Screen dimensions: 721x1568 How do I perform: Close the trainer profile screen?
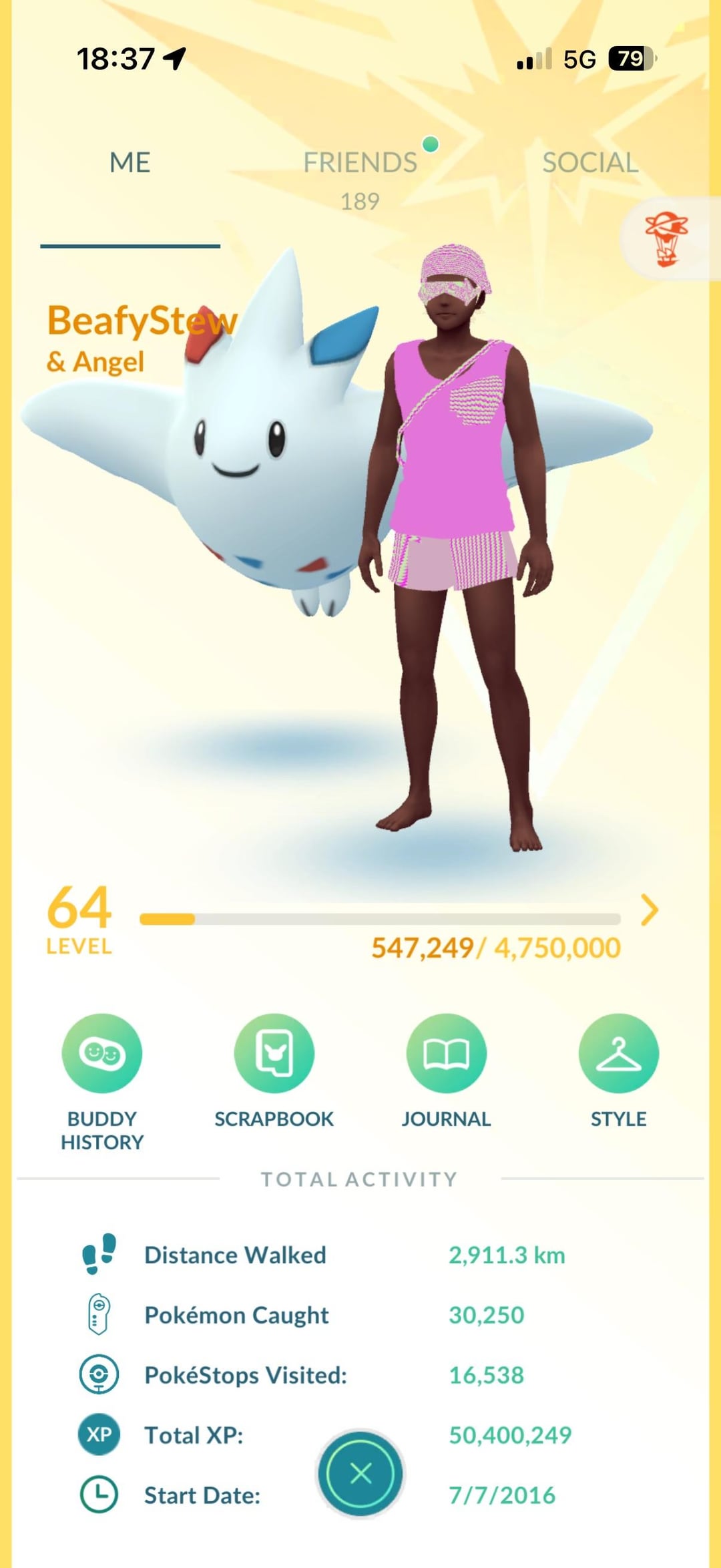360,1473
